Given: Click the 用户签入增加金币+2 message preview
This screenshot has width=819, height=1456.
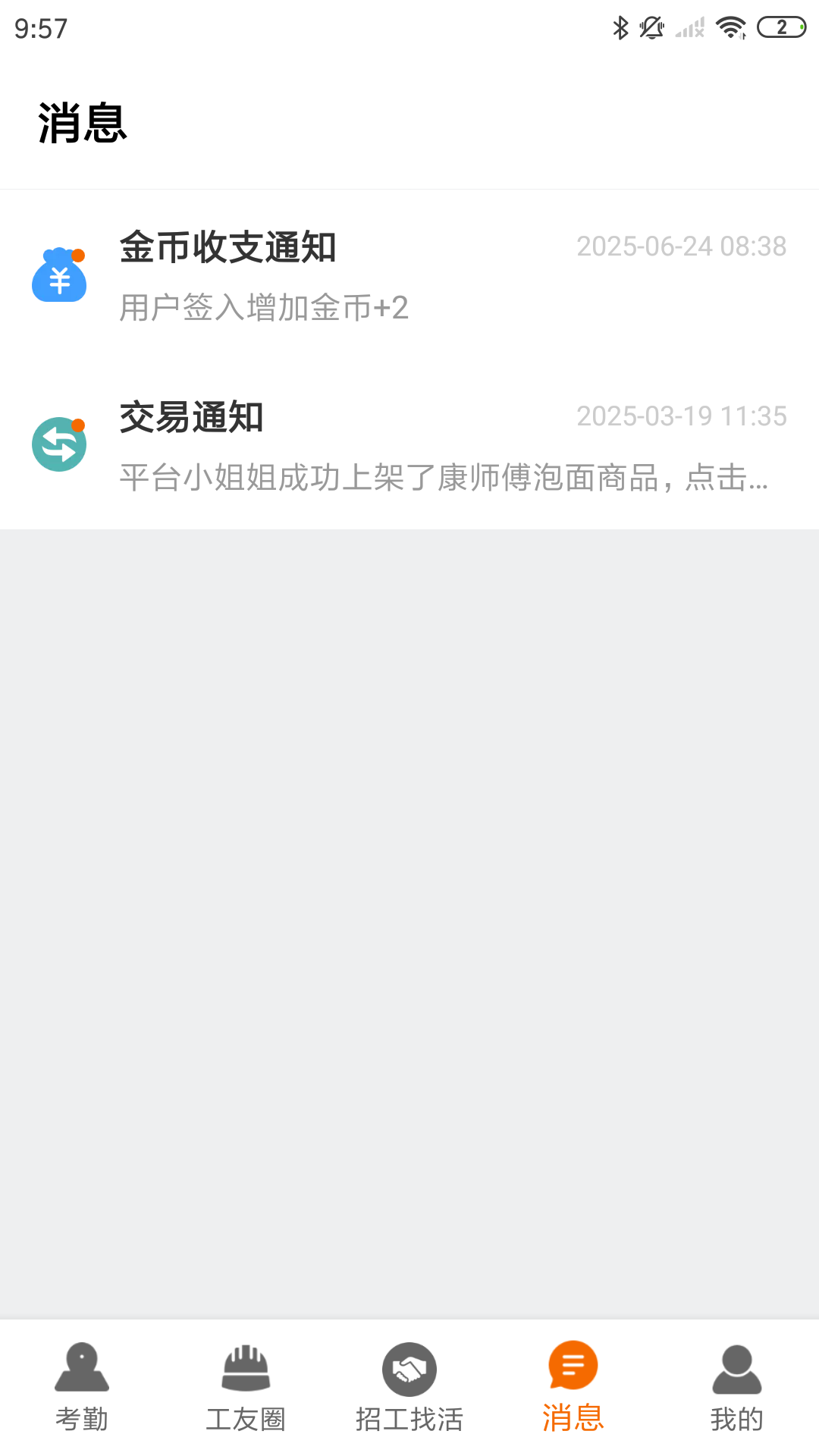Looking at the screenshot, I should (x=262, y=308).
